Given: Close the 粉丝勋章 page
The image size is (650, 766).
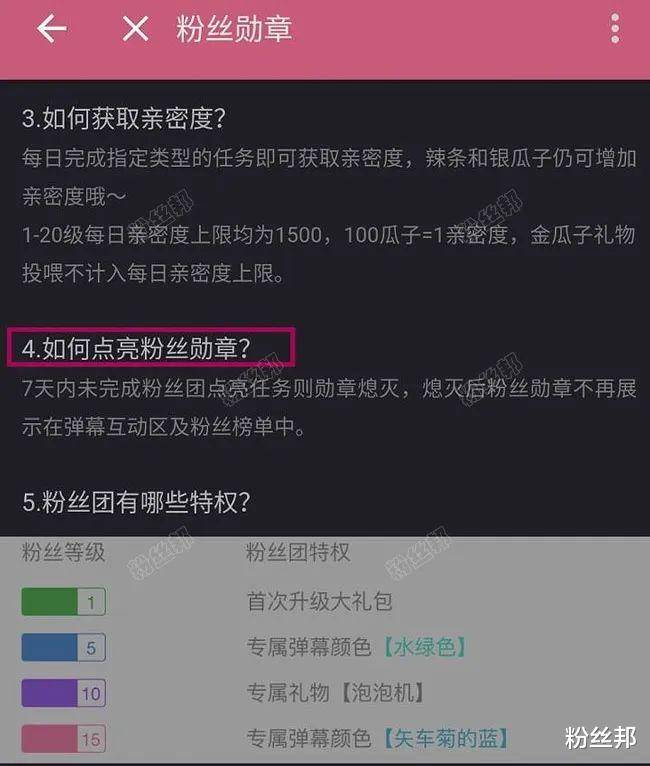Looking at the screenshot, I should pyautogui.click(x=135, y=29).
